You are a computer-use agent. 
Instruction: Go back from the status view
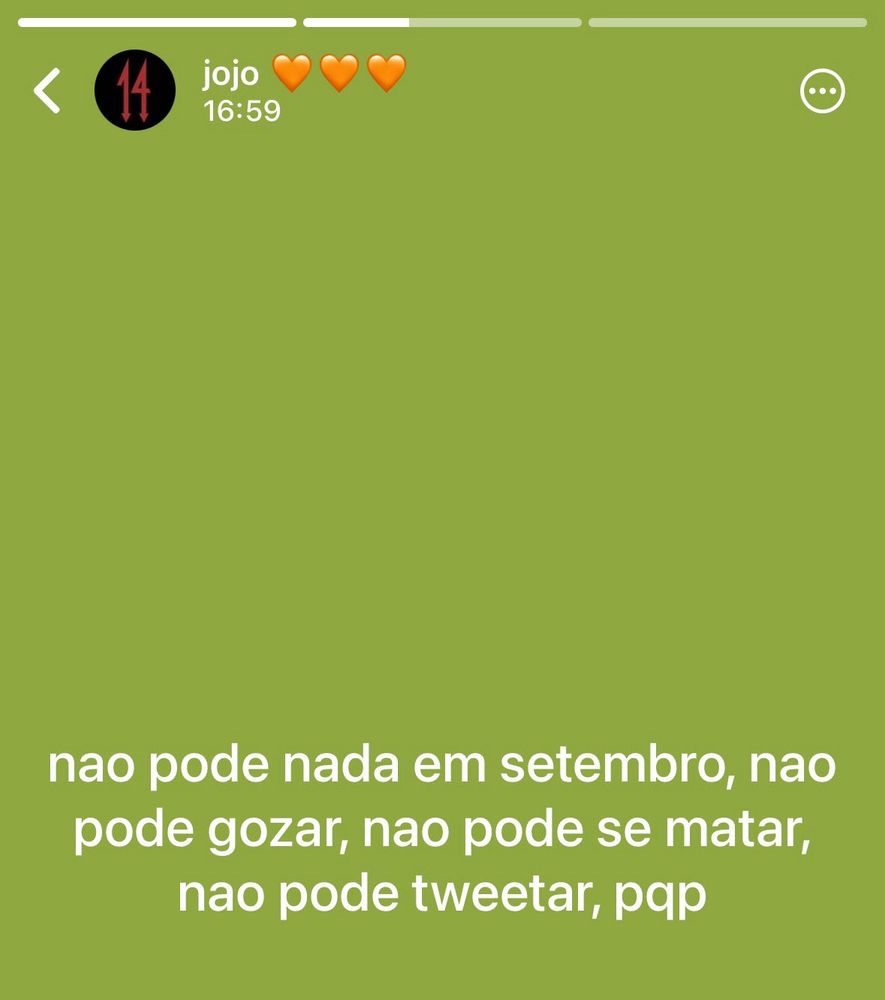point(47,91)
